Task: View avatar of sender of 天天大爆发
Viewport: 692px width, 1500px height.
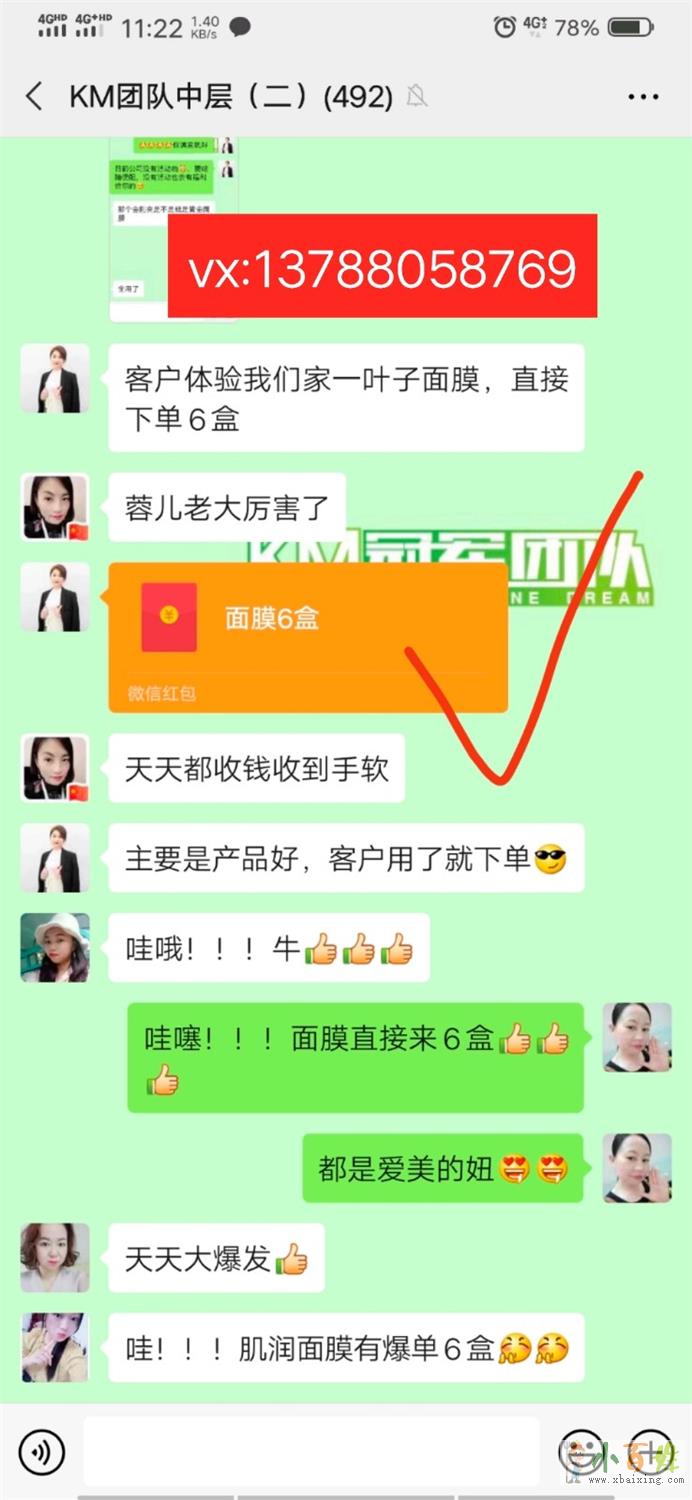Action: click(55, 1257)
